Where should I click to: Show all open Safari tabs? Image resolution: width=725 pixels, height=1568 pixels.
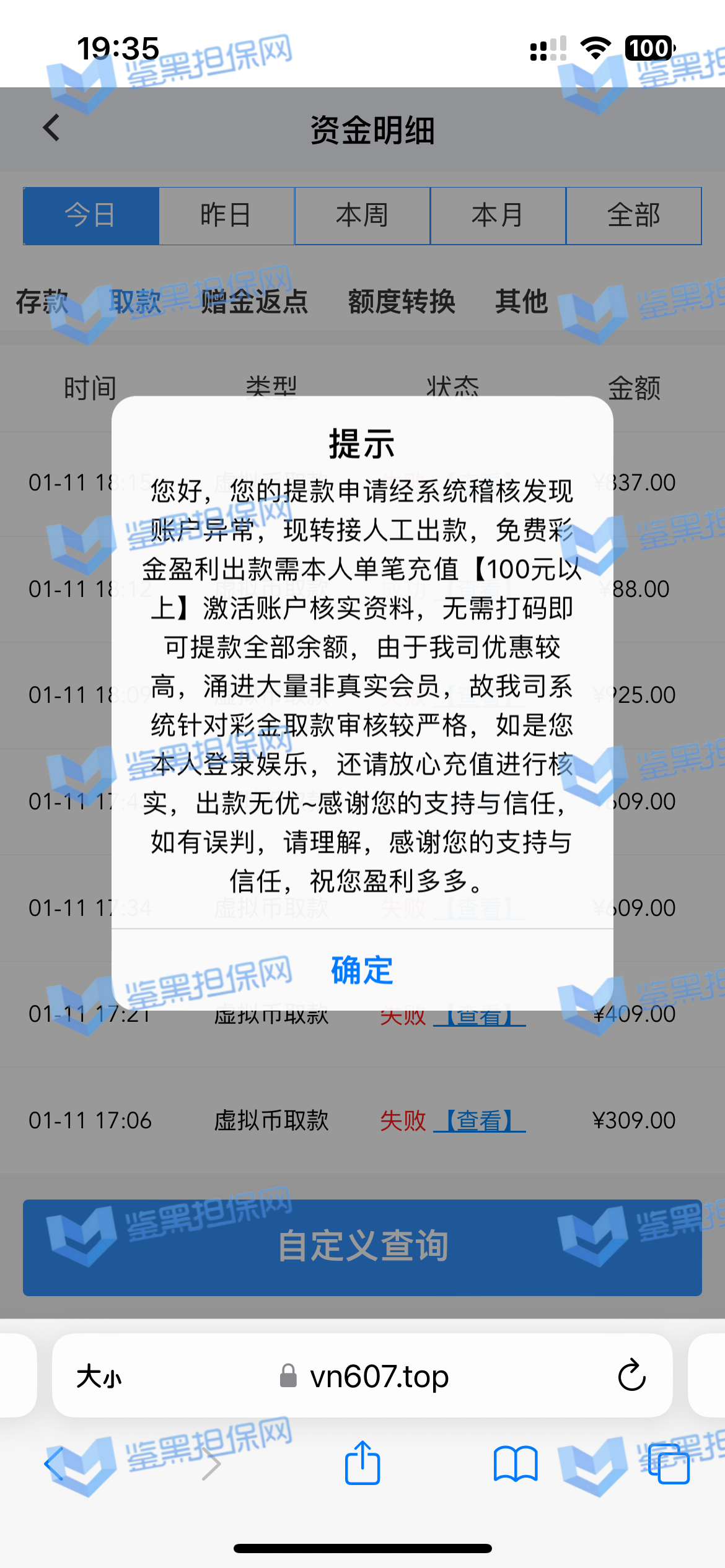(669, 1464)
